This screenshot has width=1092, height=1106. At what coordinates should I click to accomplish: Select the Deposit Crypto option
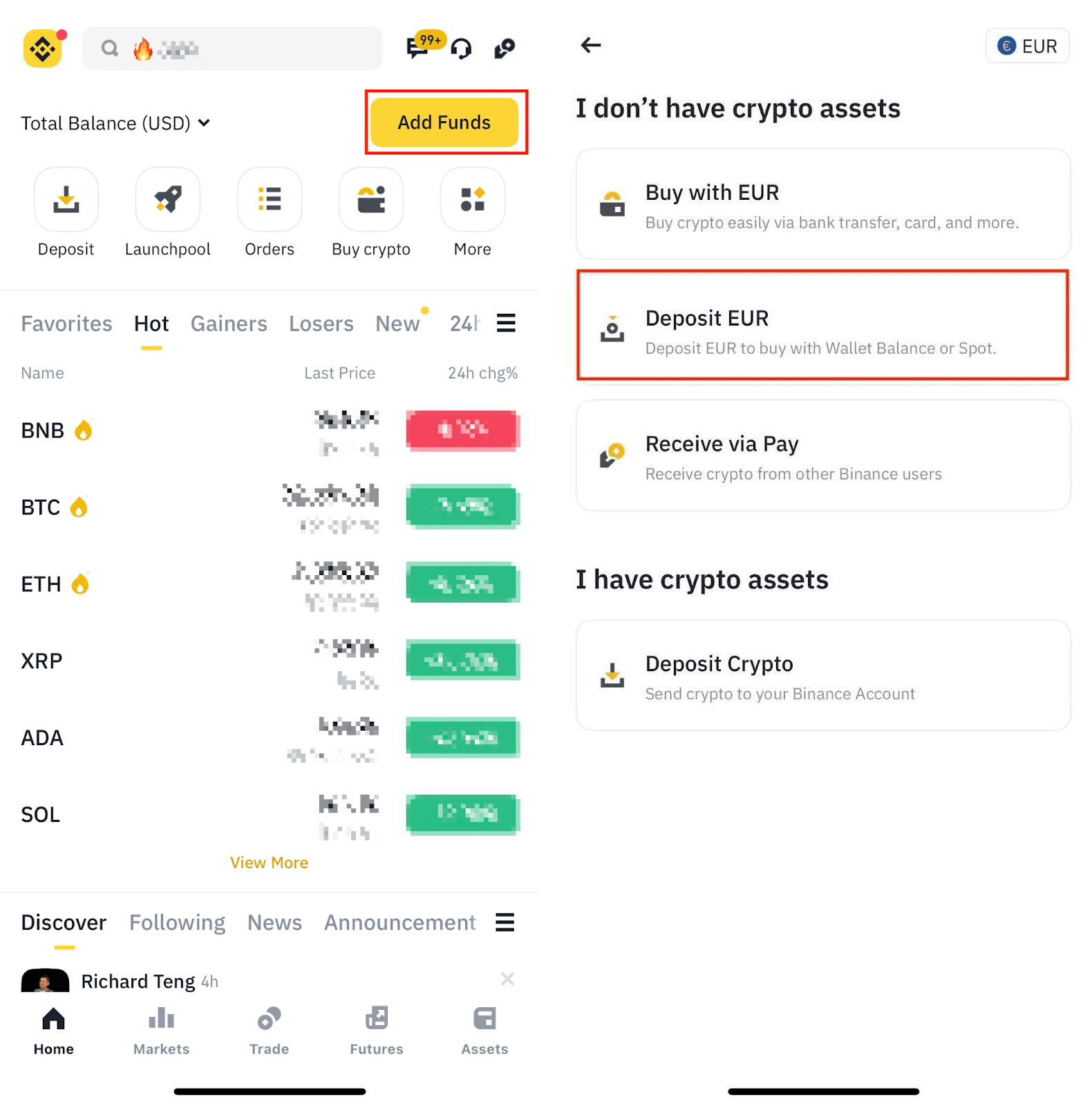pyautogui.click(x=822, y=675)
